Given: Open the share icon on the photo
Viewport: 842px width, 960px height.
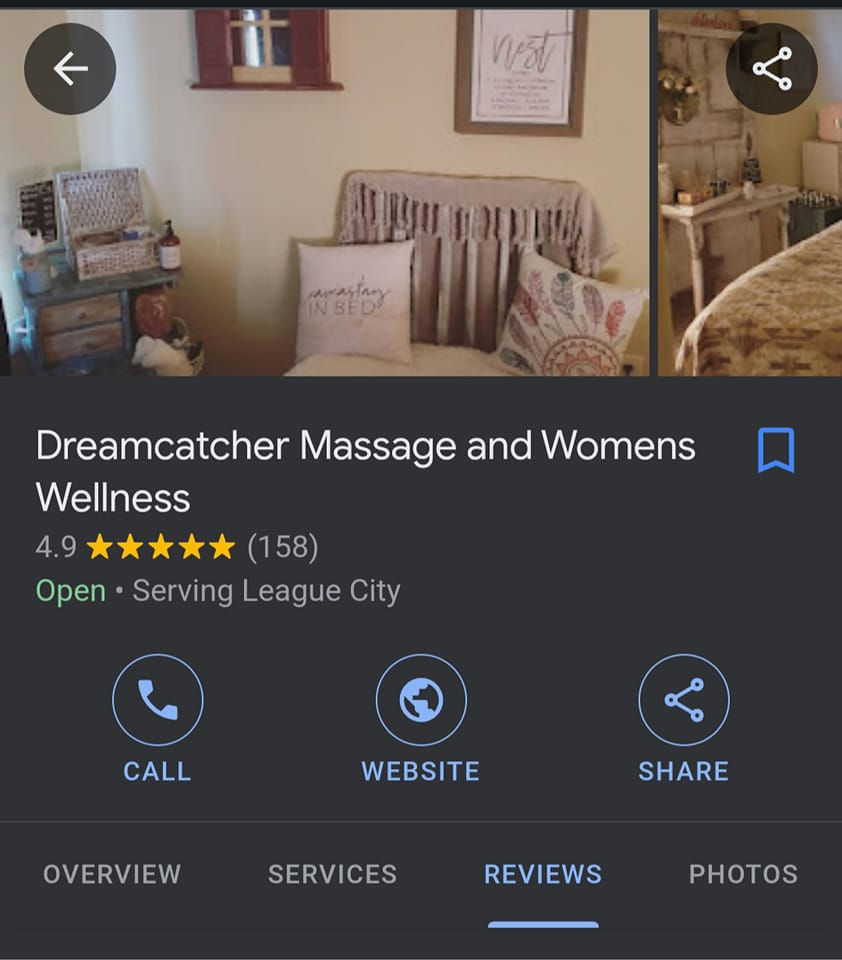Looking at the screenshot, I should pyautogui.click(x=772, y=68).
